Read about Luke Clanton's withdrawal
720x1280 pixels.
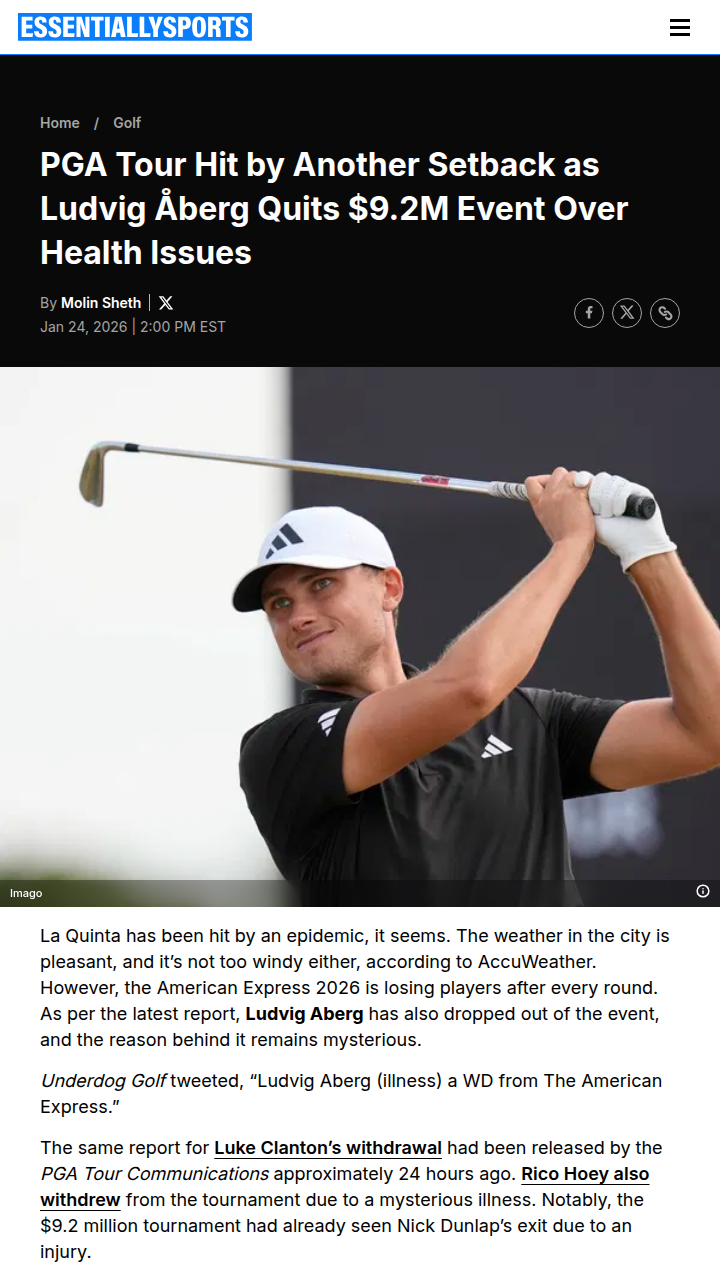[x=328, y=1148]
